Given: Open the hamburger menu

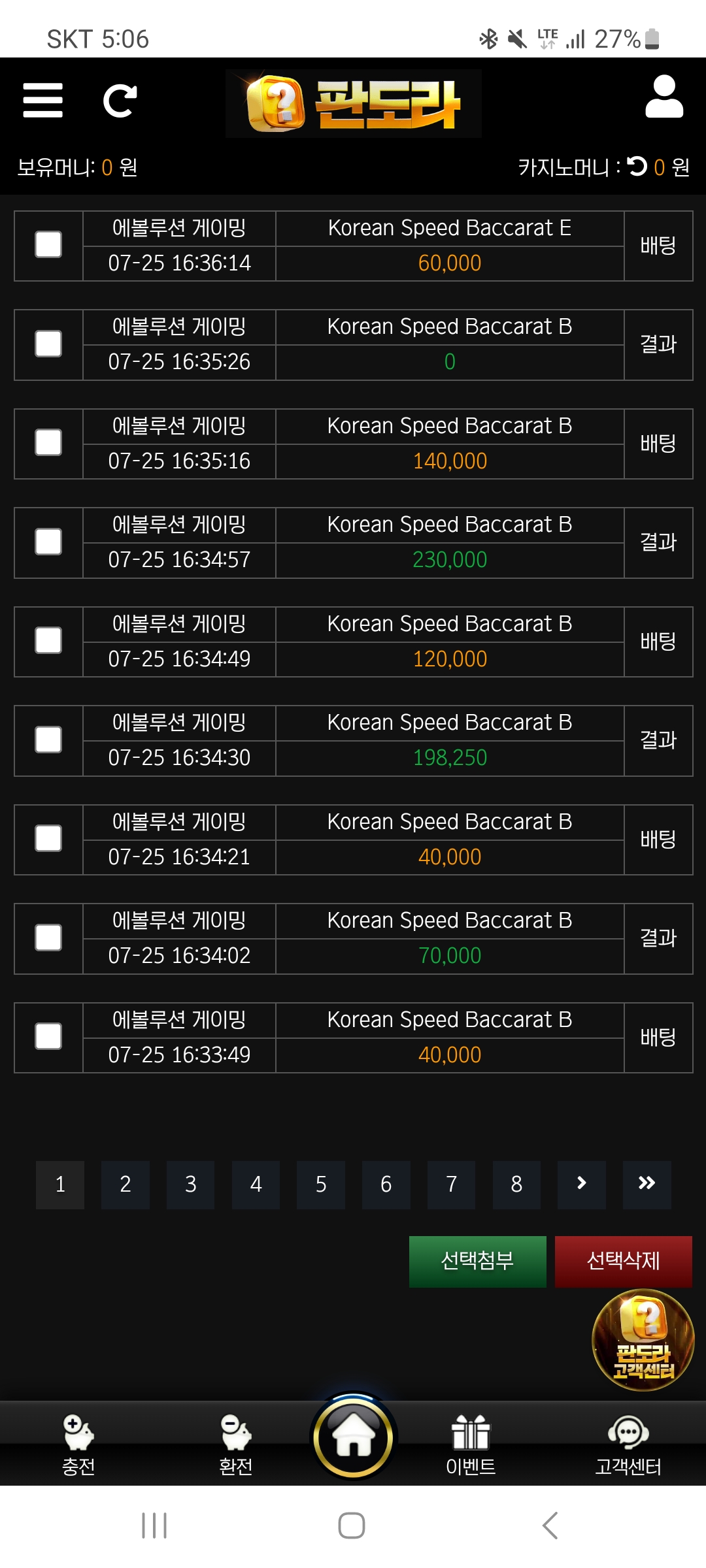Looking at the screenshot, I should [42, 101].
